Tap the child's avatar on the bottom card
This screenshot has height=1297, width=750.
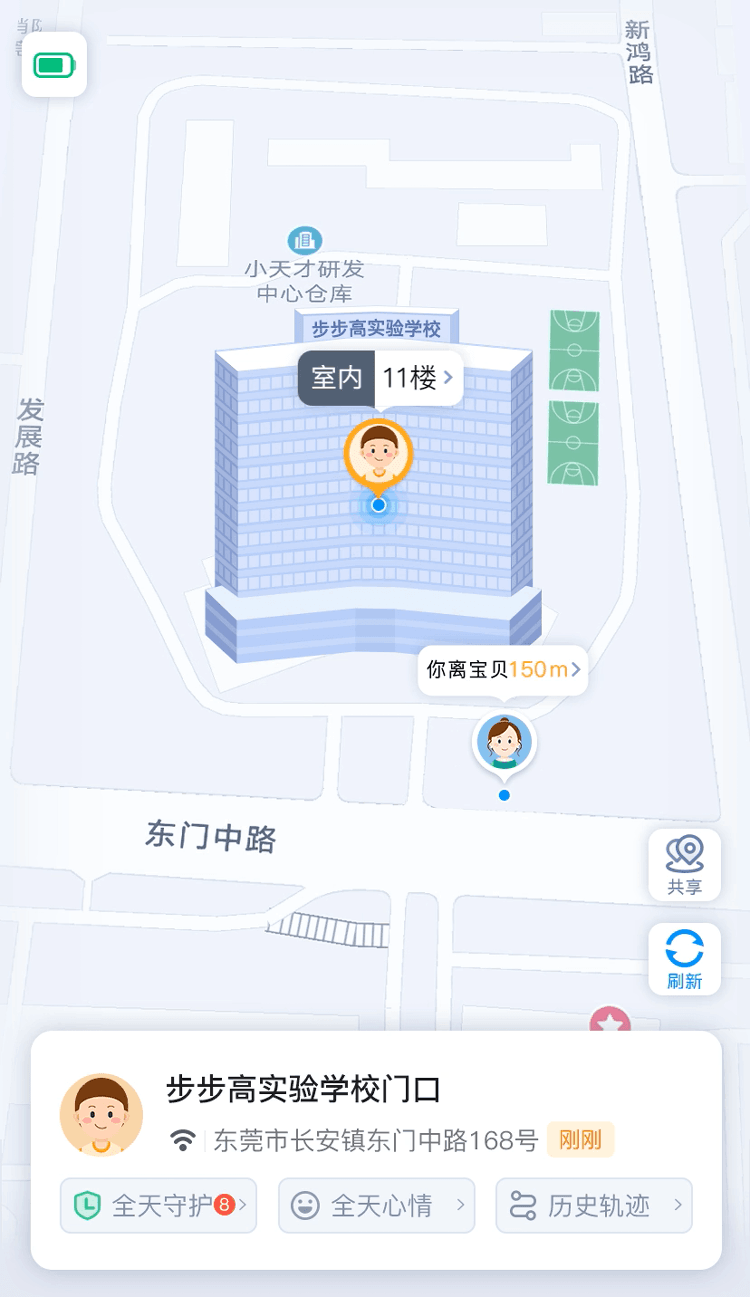coord(101,1113)
